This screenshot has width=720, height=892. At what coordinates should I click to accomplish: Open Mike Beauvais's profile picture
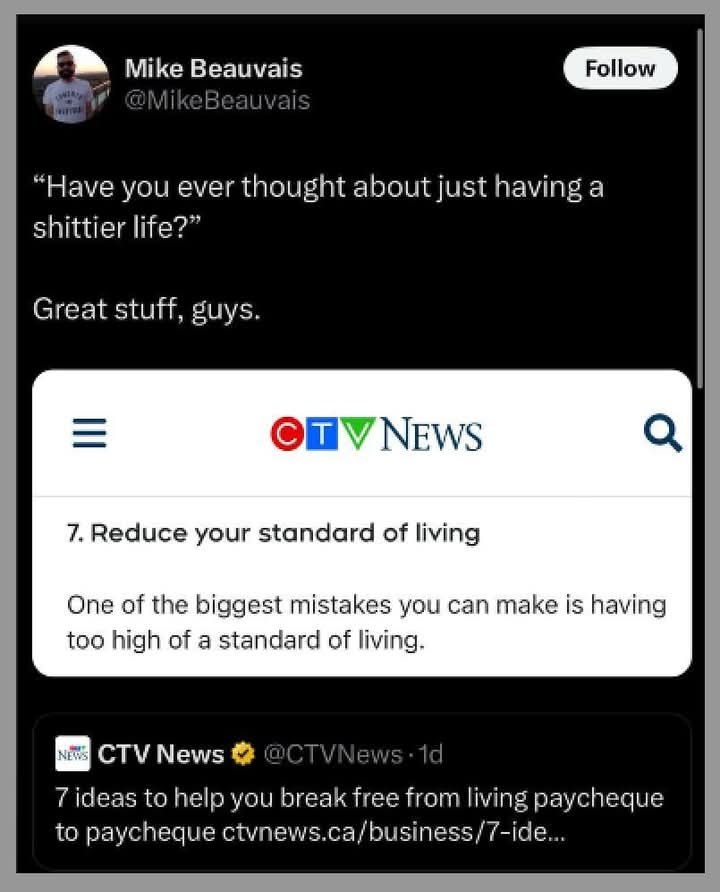coord(71,84)
